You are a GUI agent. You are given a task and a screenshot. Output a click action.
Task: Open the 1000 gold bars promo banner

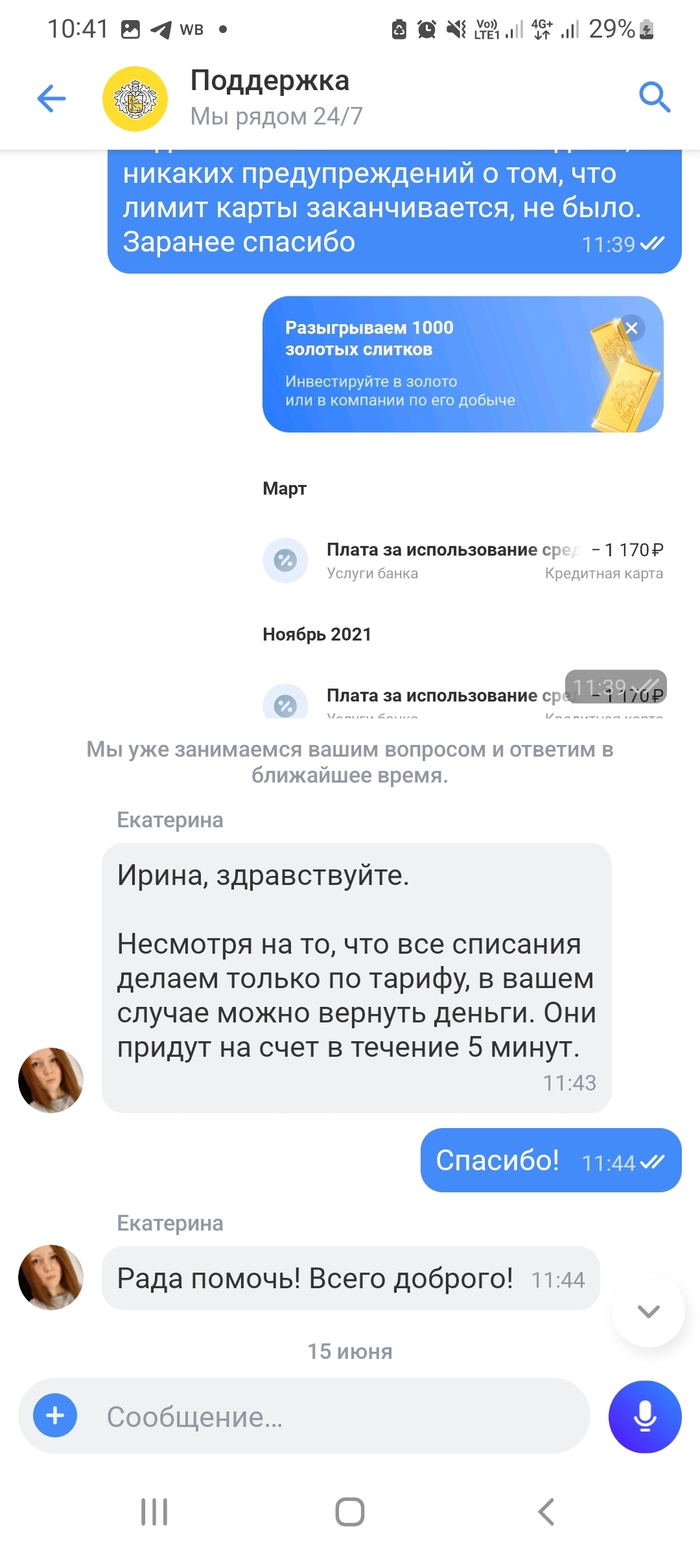point(430,365)
